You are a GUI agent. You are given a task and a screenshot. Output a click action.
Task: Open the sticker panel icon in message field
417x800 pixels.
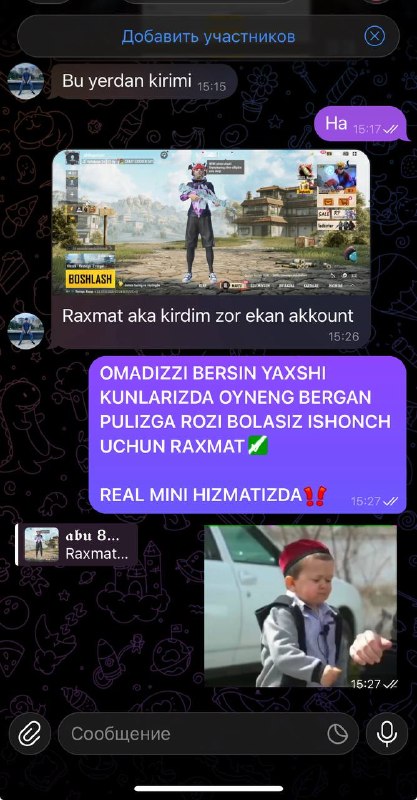pos(337,734)
